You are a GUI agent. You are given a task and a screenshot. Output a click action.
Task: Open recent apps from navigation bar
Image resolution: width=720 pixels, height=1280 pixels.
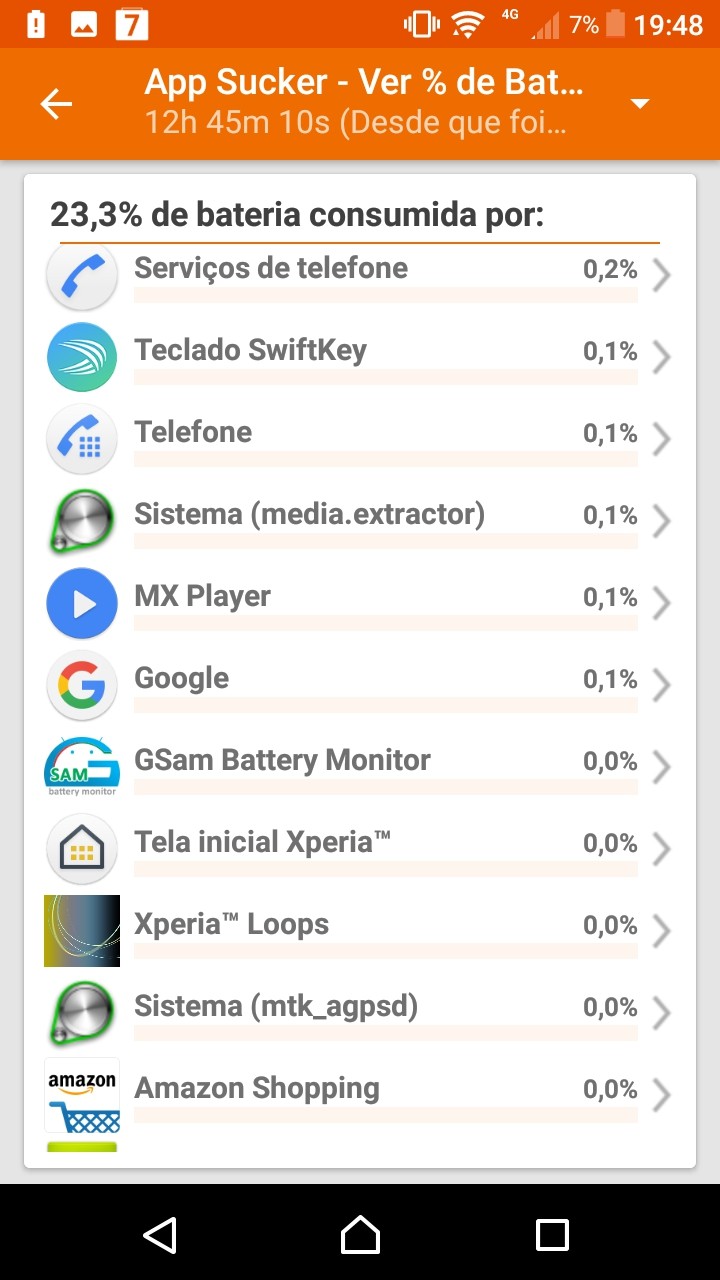[x=552, y=1234]
